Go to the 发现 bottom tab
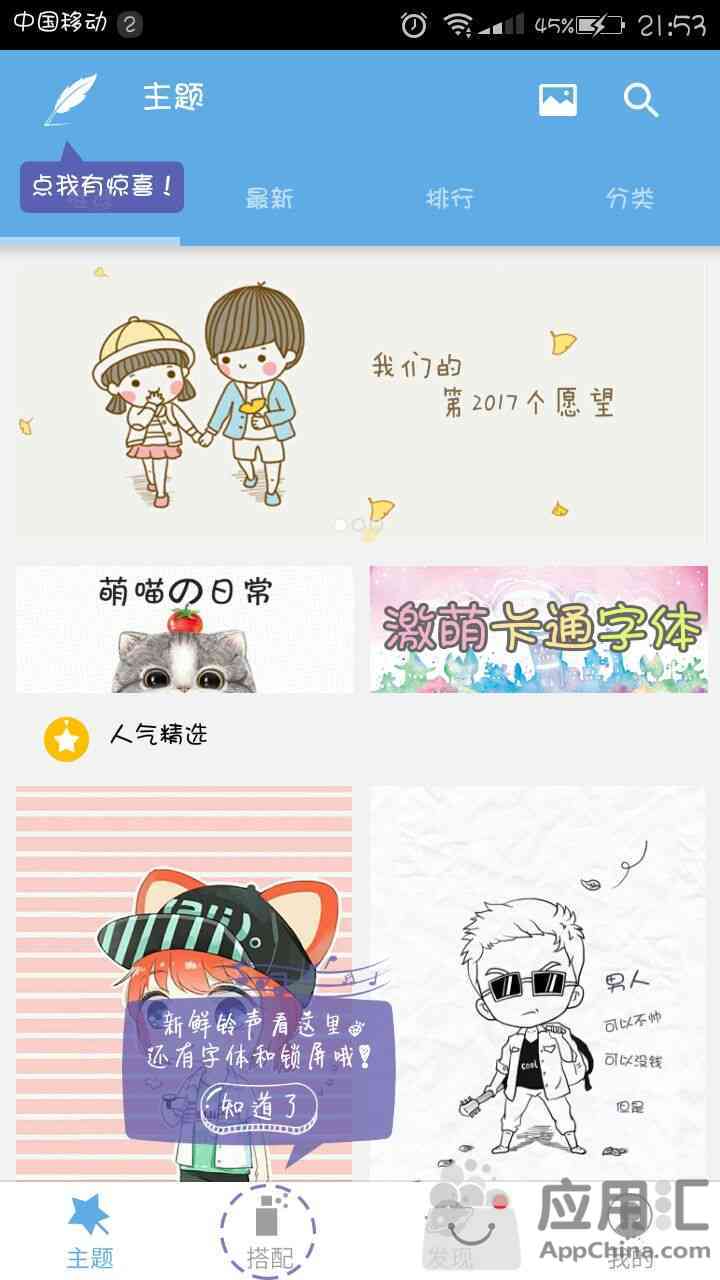This screenshot has height=1280, width=720. (450, 1232)
